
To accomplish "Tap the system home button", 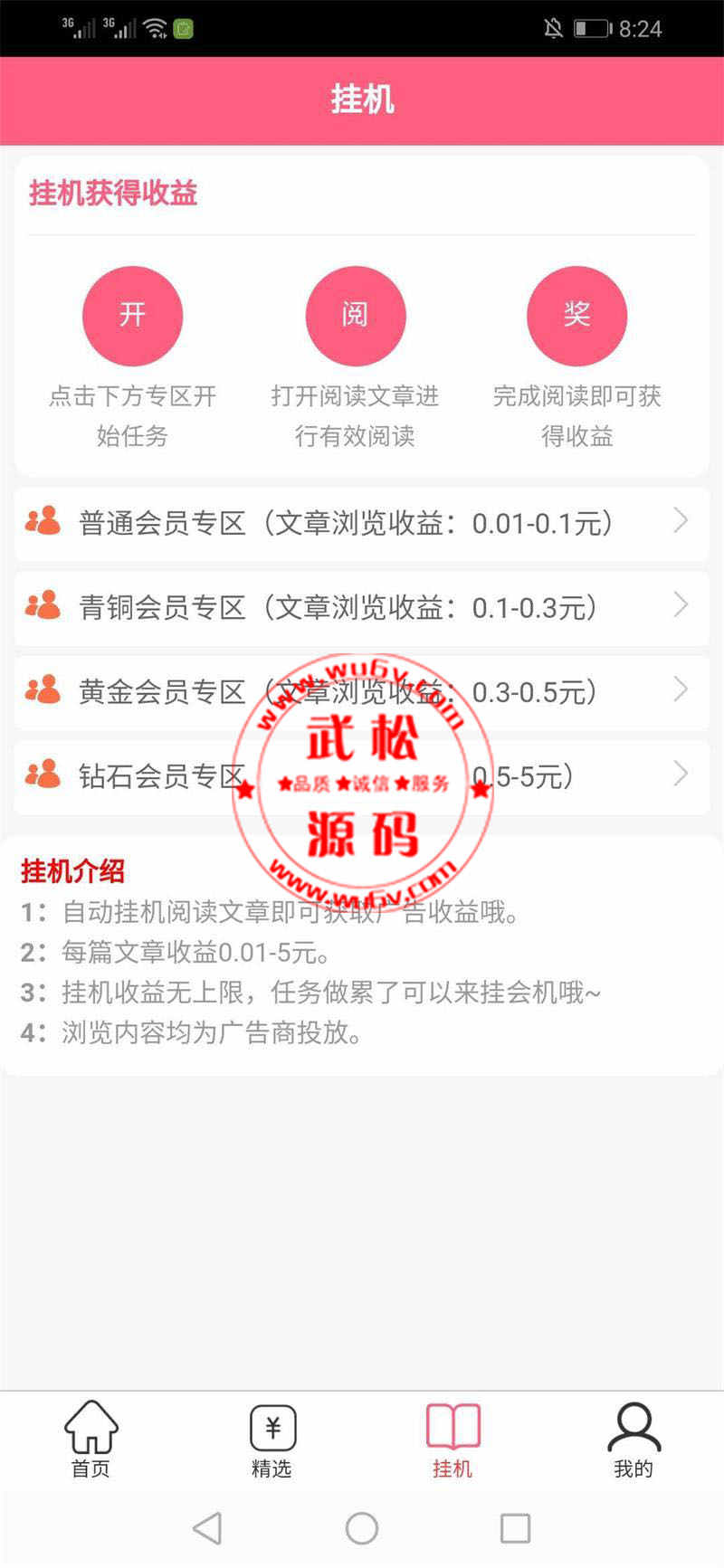I will point(362,1528).
